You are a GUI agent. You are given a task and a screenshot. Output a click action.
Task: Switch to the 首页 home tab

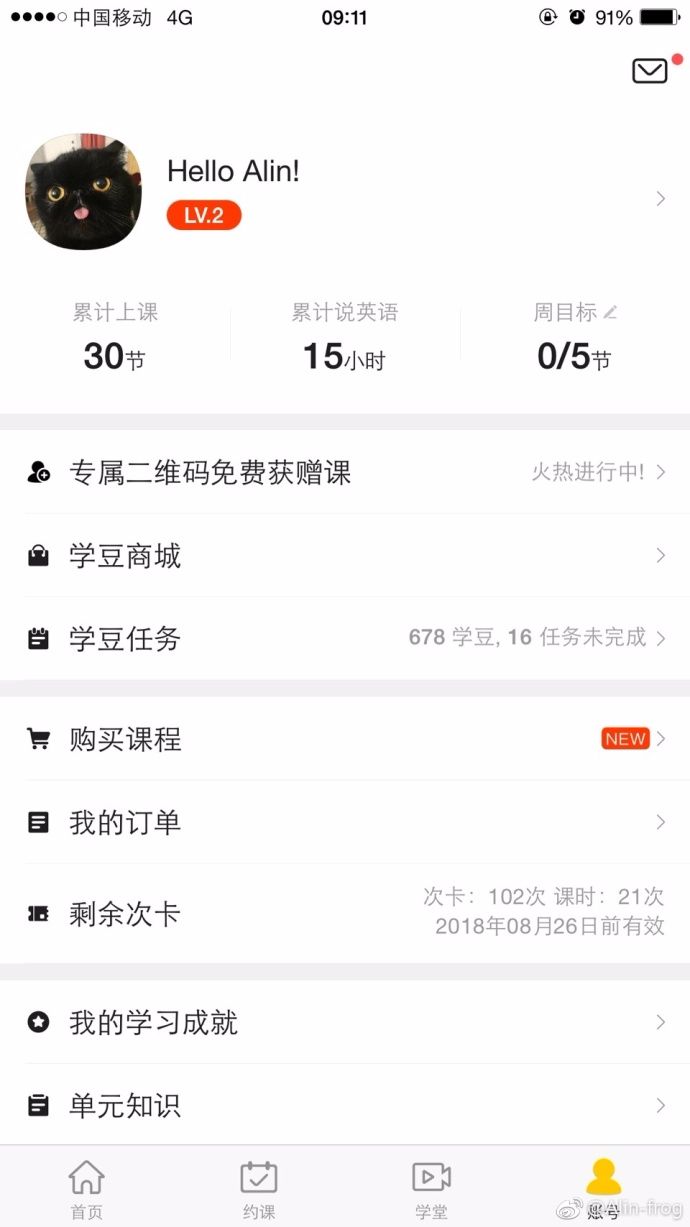click(x=86, y=1188)
